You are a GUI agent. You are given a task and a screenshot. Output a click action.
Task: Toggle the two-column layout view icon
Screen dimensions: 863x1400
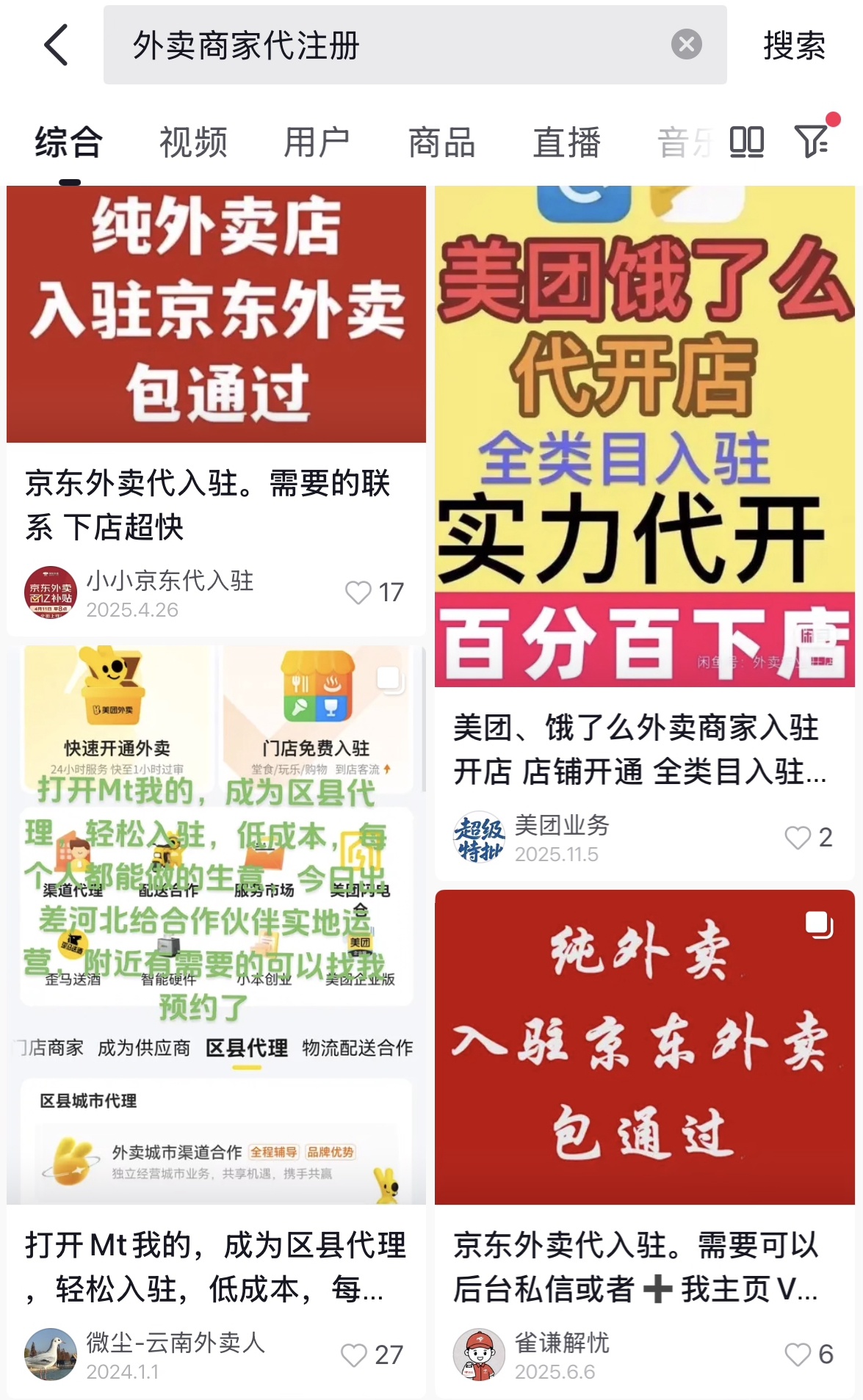(747, 142)
